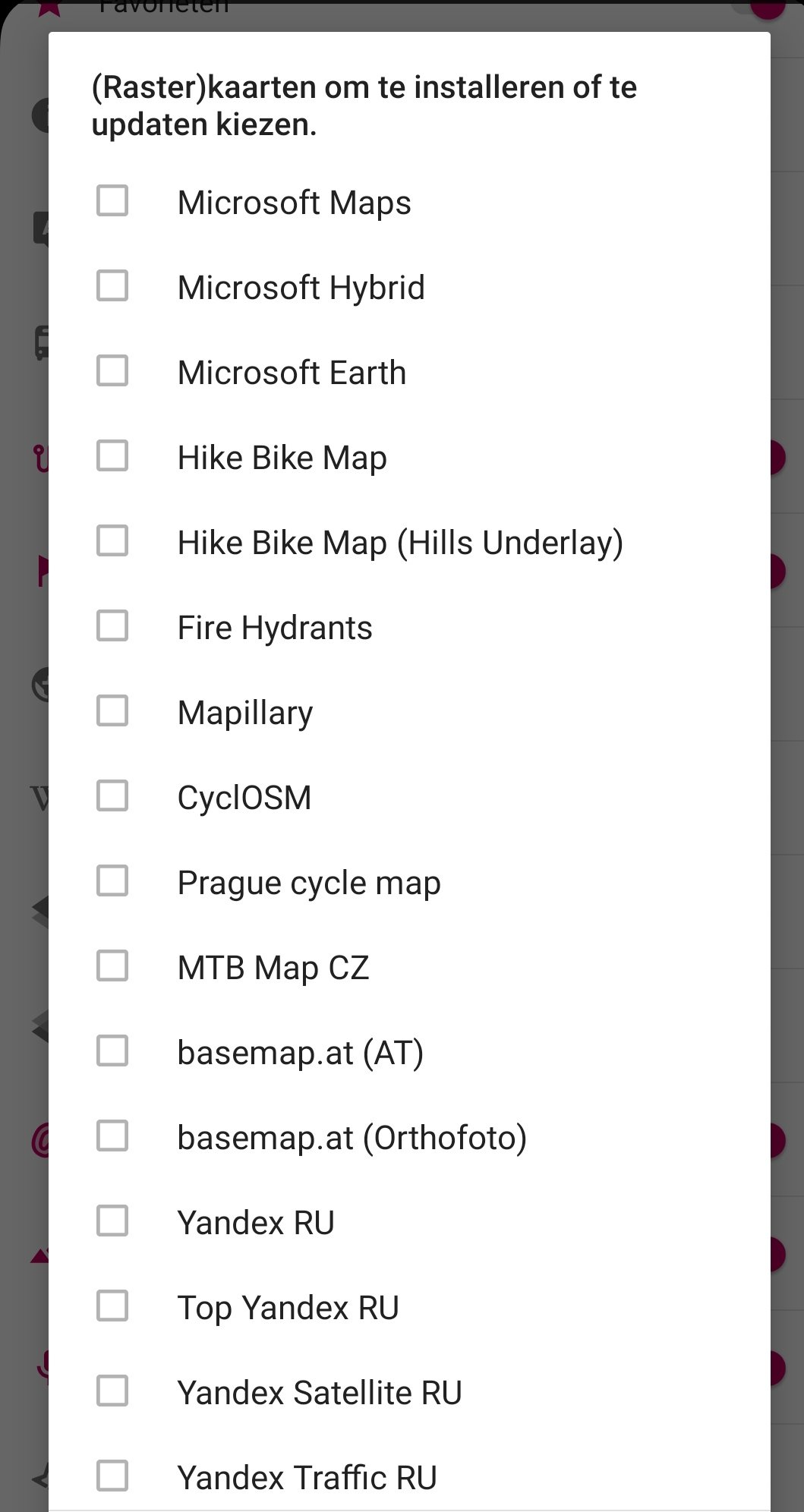Tick basemap.at (AT)
Screen dimensions: 804x1512
tap(112, 1052)
